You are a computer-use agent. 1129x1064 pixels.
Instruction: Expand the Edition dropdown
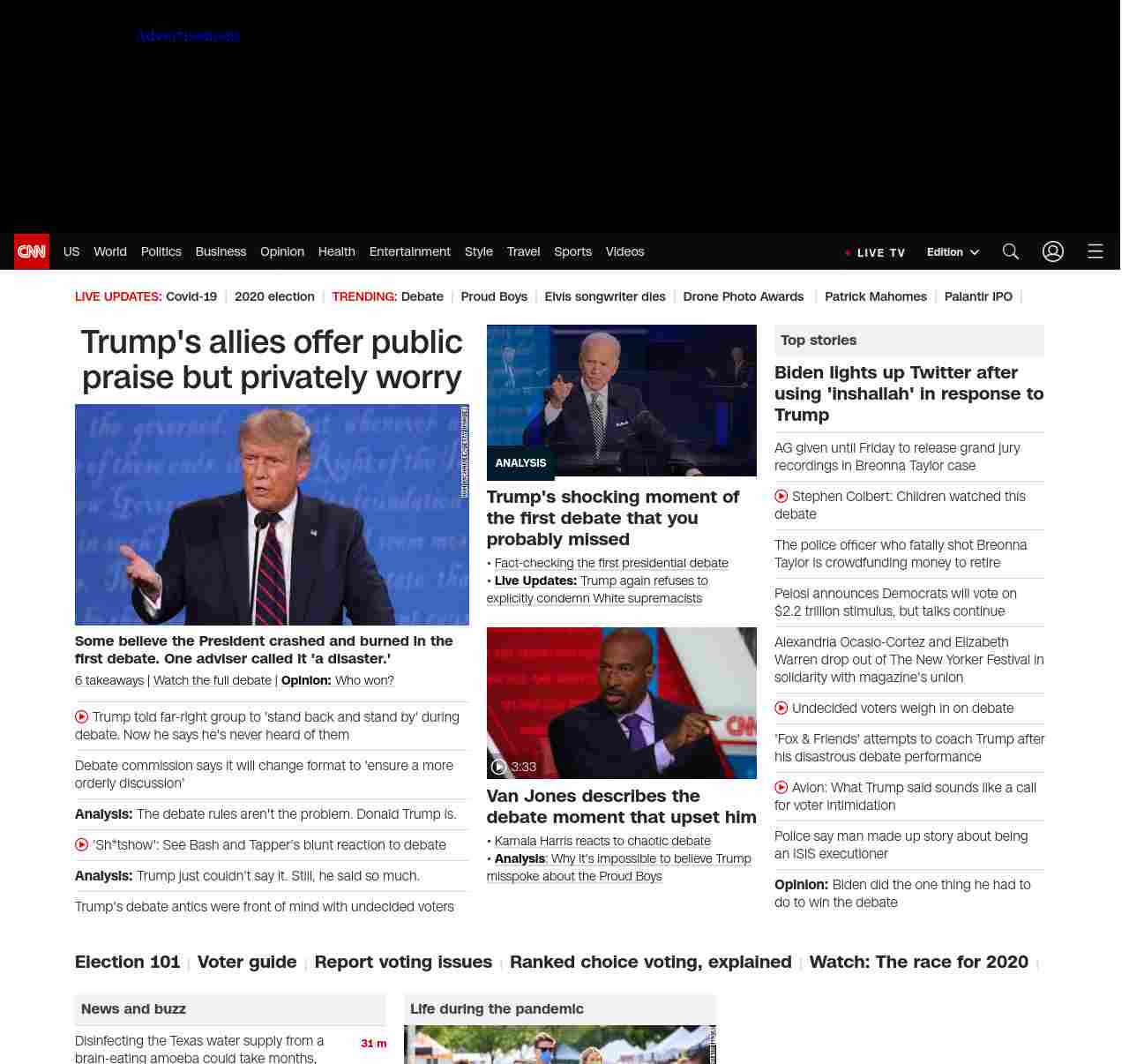953,252
